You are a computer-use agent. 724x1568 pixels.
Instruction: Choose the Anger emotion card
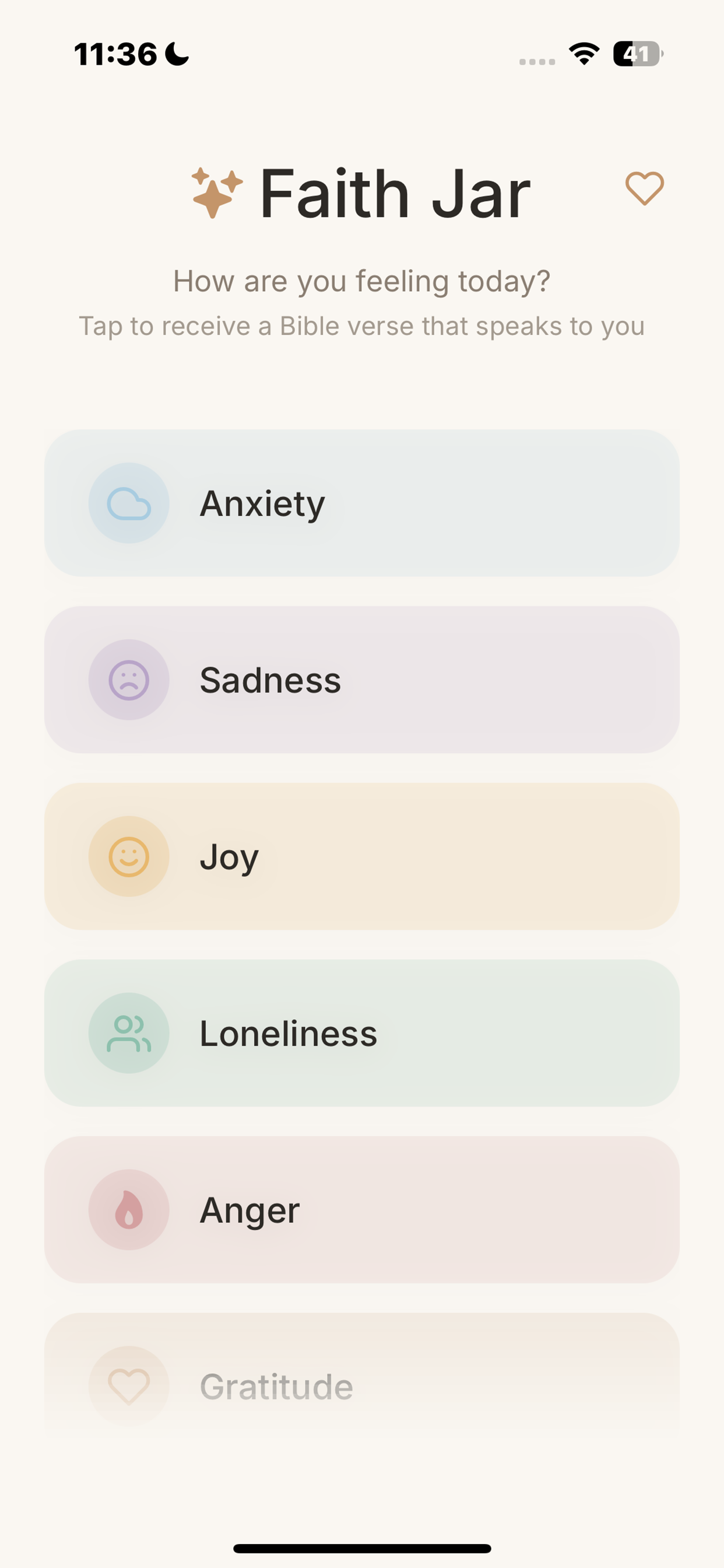362,1210
